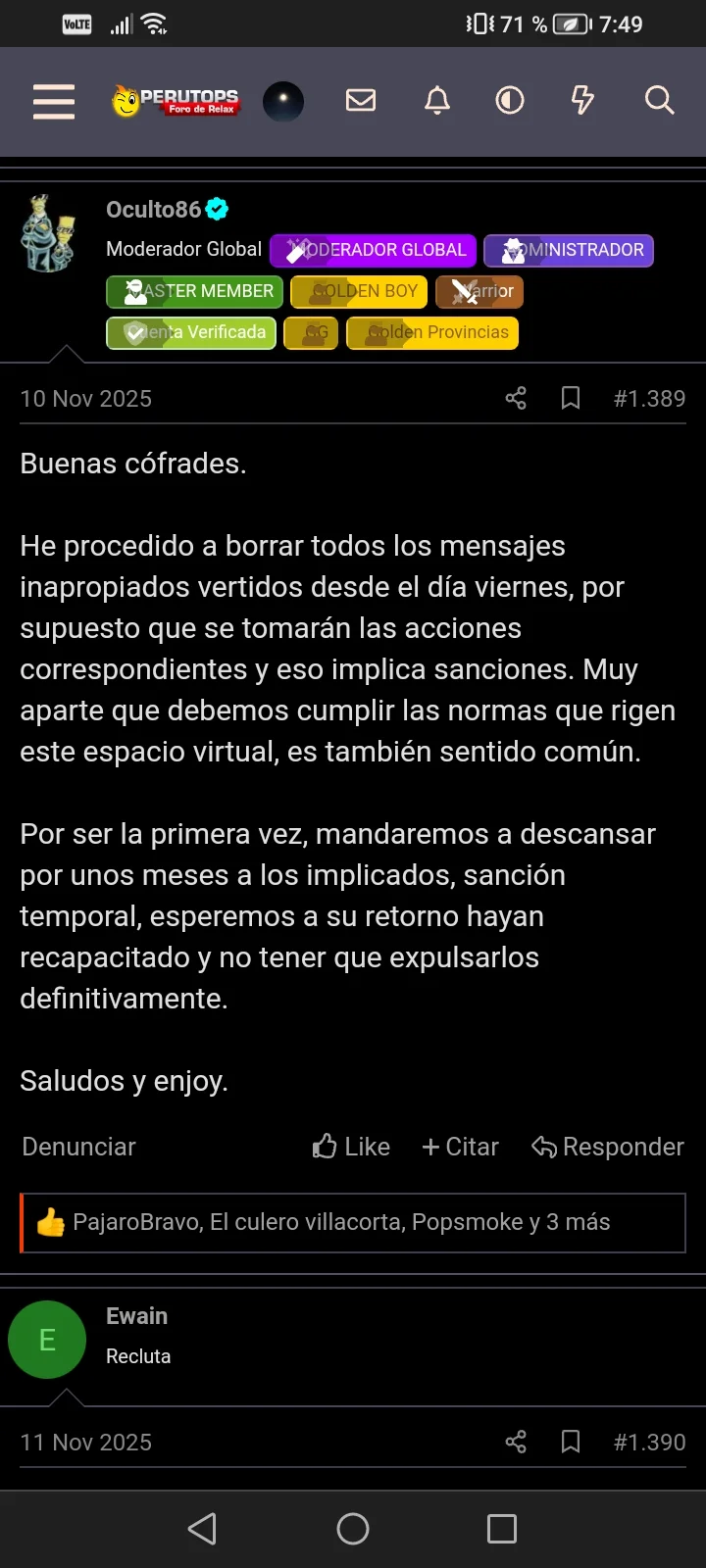Image resolution: width=706 pixels, height=1568 pixels.
Task: Open the hamburger drawer menu
Action: click(54, 101)
